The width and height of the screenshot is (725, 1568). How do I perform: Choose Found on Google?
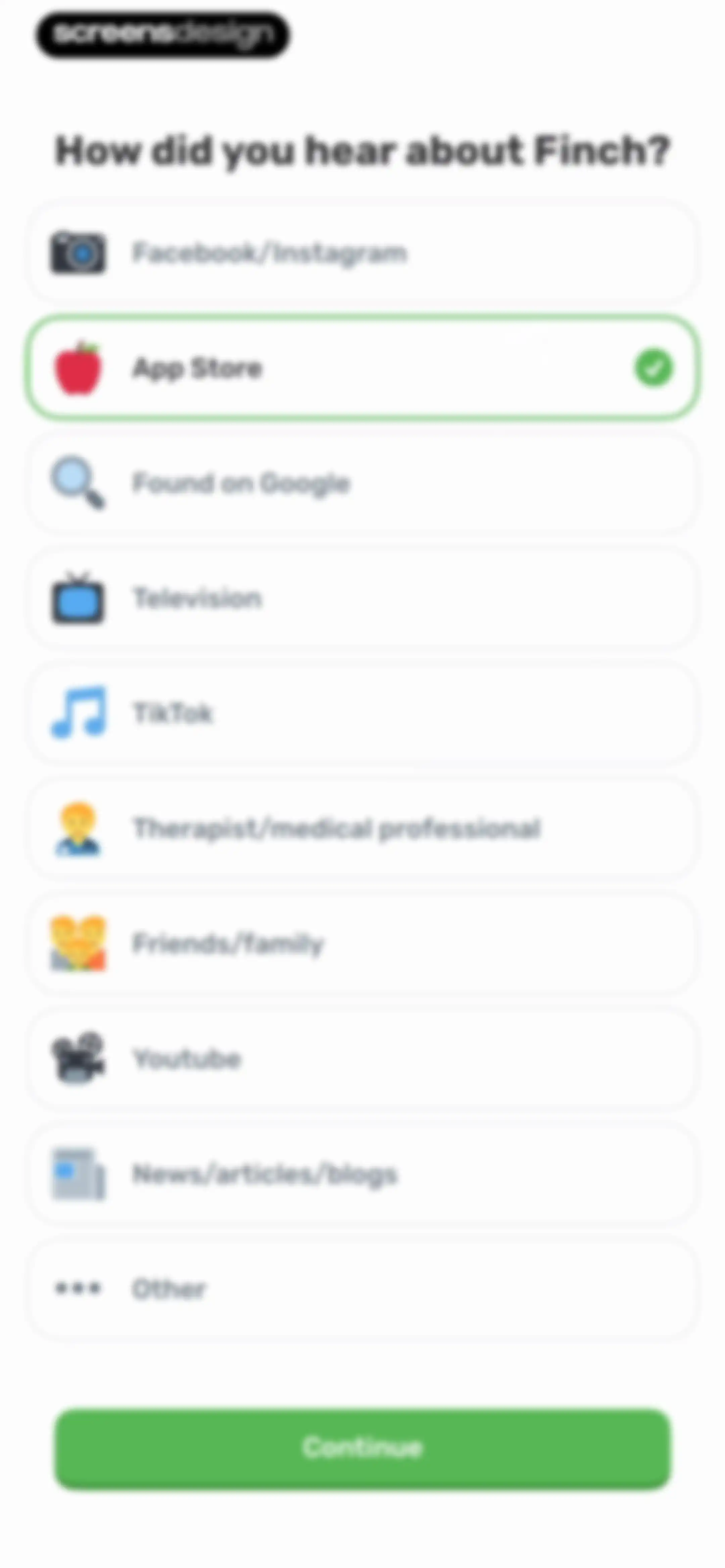pyautogui.click(x=362, y=483)
